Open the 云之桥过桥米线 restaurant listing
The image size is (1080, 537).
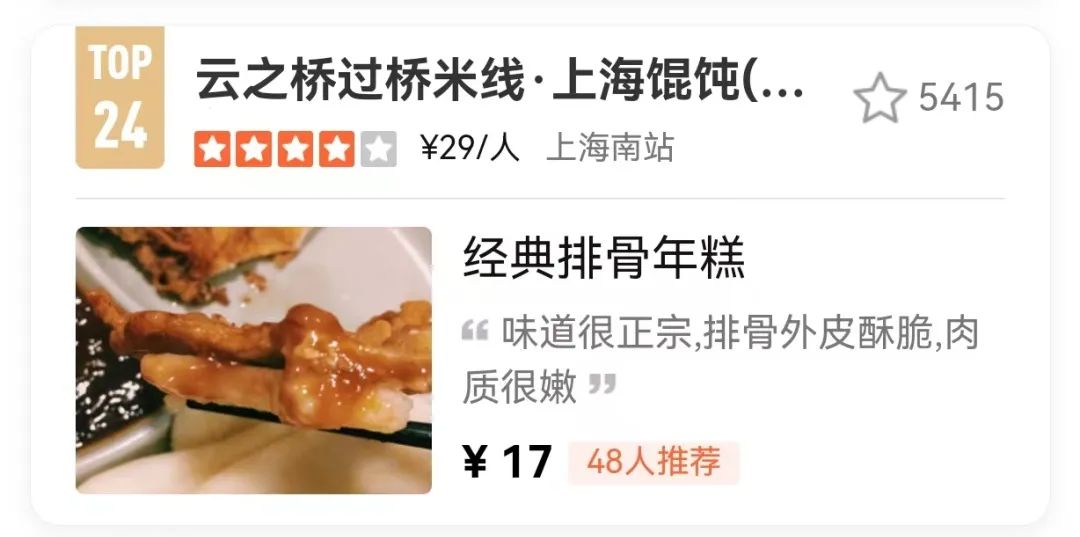tap(498, 81)
